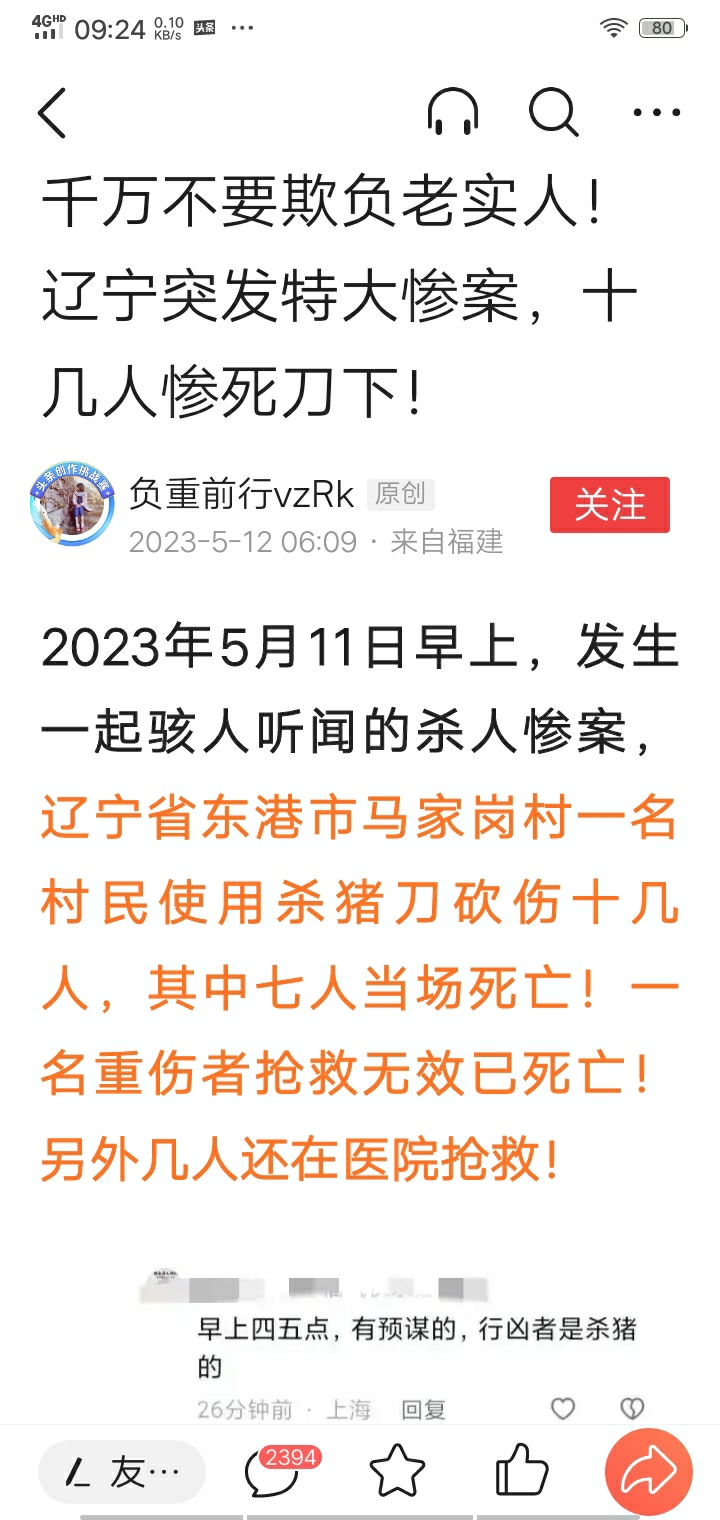The height and width of the screenshot is (1520, 720).
Task: Listen to article via headphone icon
Action: [453, 111]
